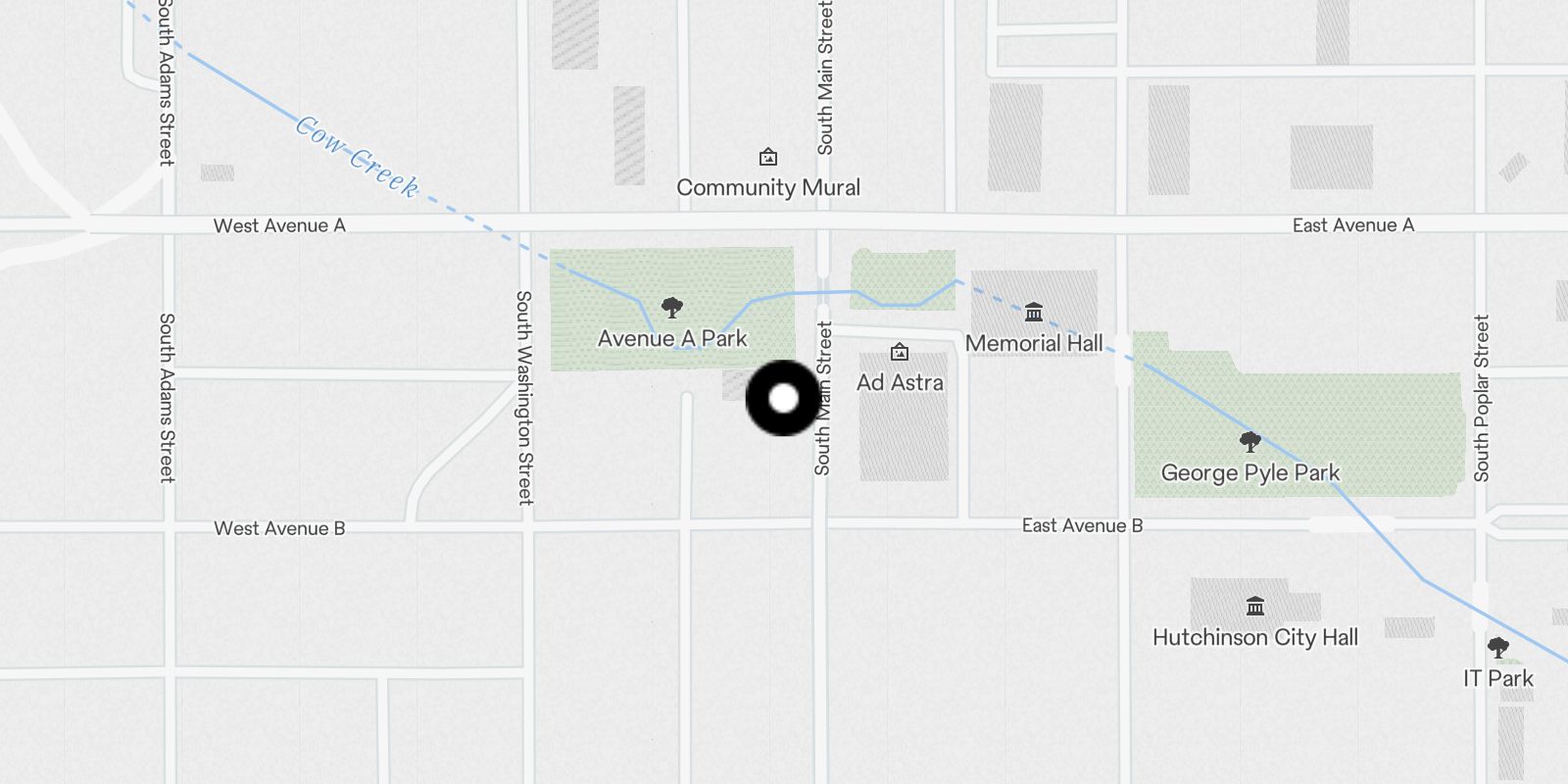The height and width of the screenshot is (784, 1568).
Task: Open the Community Mural point of interest
Action: pos(768,157)
